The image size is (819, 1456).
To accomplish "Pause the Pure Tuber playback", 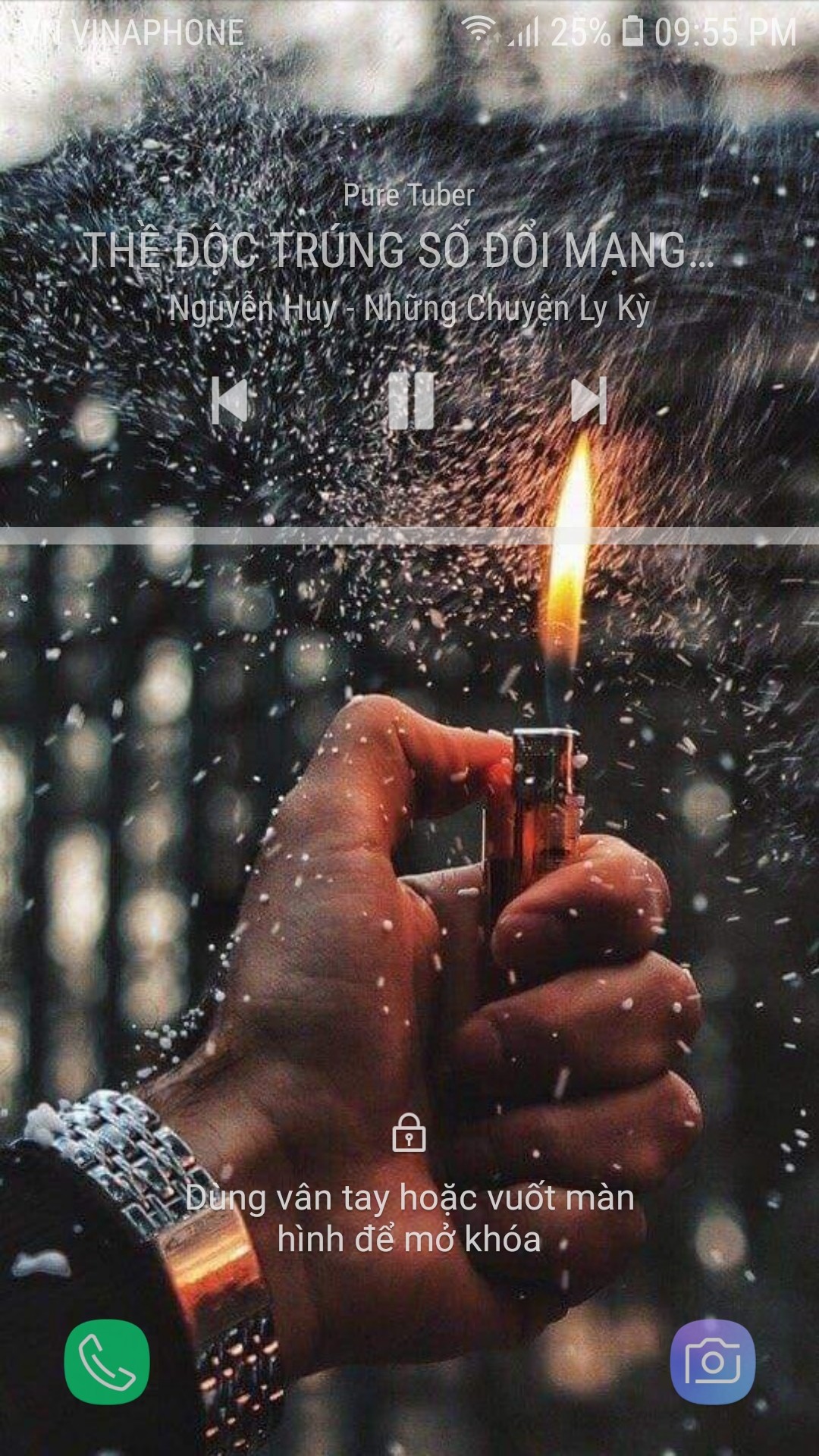I will click(x=411, y=400).
